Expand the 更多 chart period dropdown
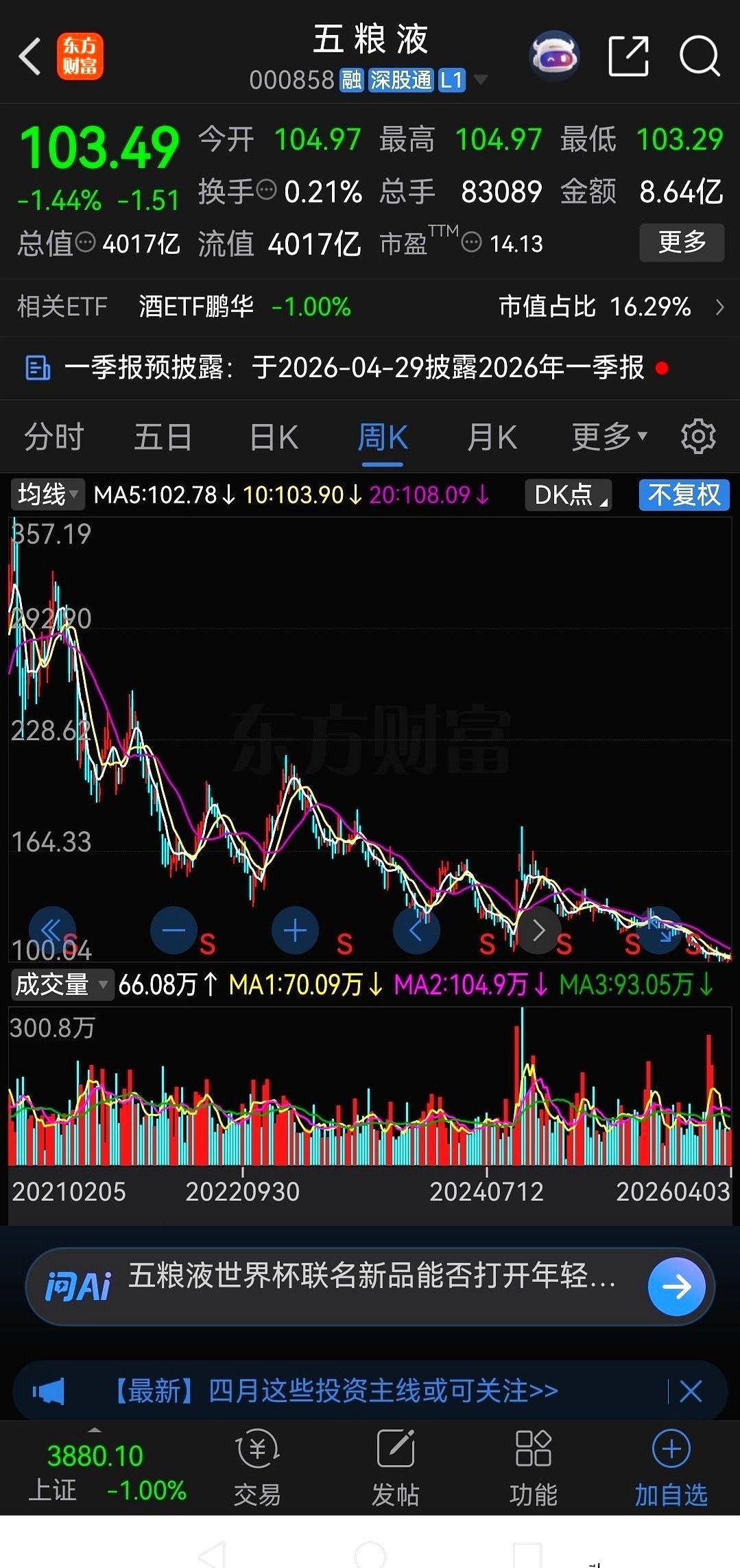 (x=608, y=436)
